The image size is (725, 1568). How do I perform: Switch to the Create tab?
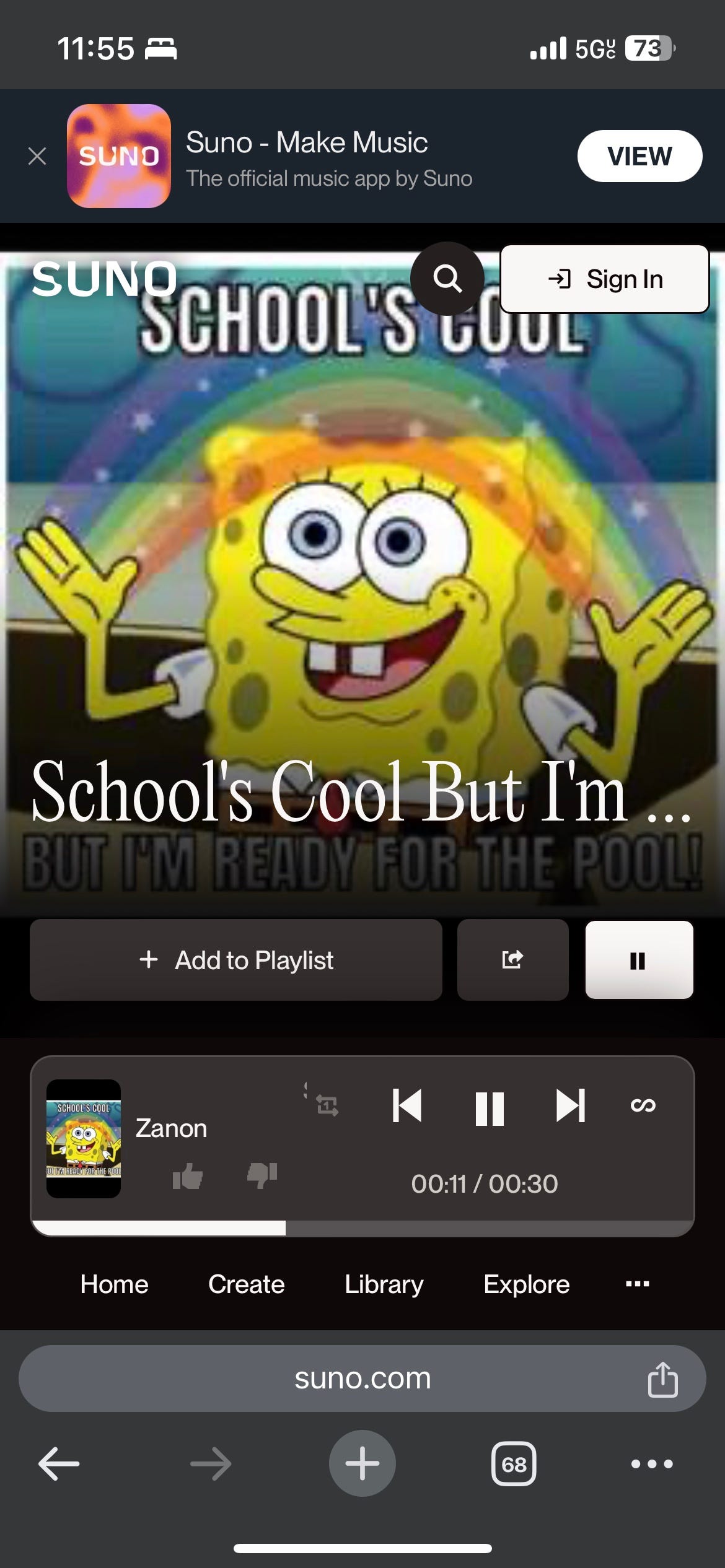pos(247,1284)
